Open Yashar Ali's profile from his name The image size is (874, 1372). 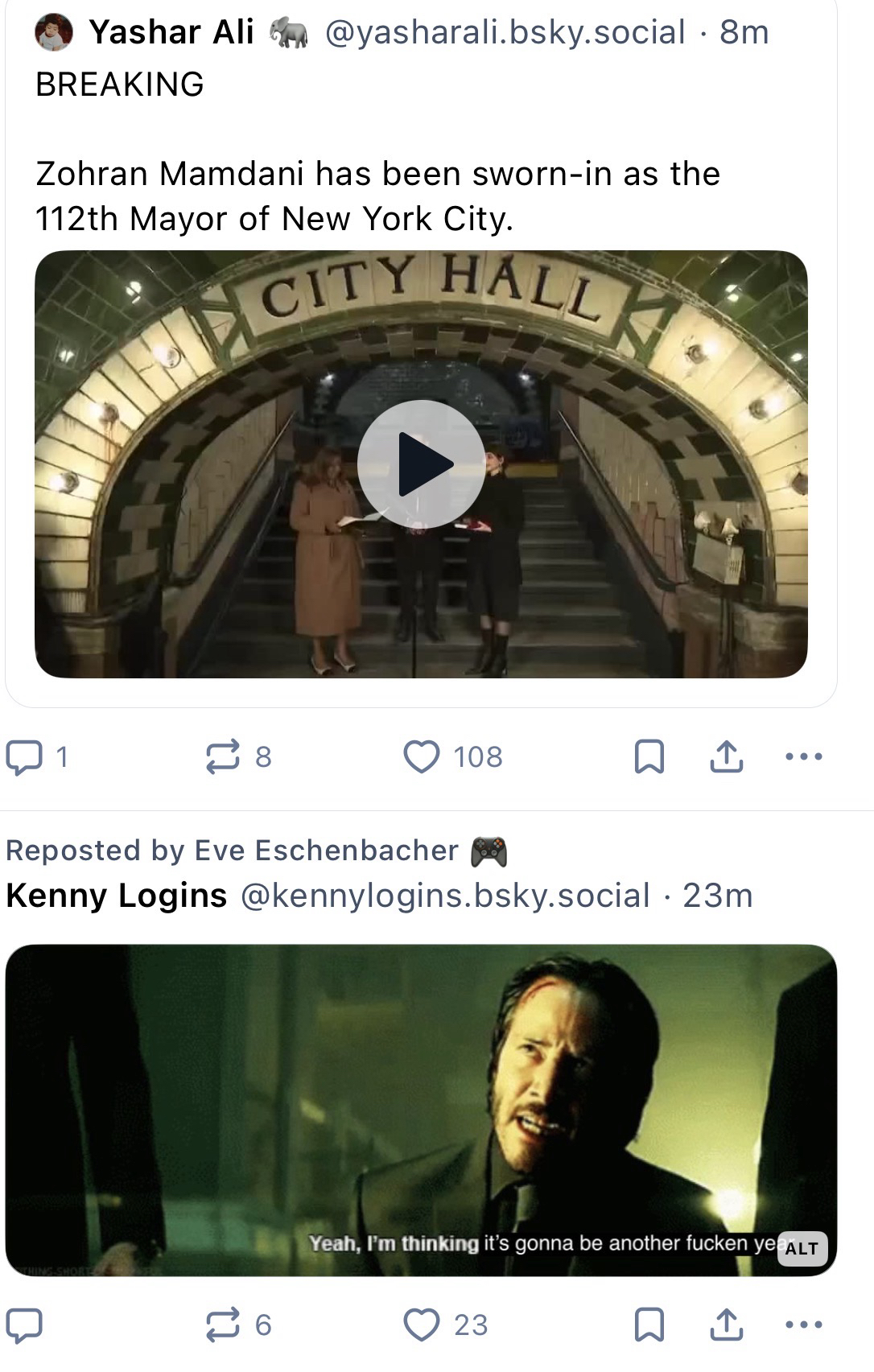click(x=171, y=32)
